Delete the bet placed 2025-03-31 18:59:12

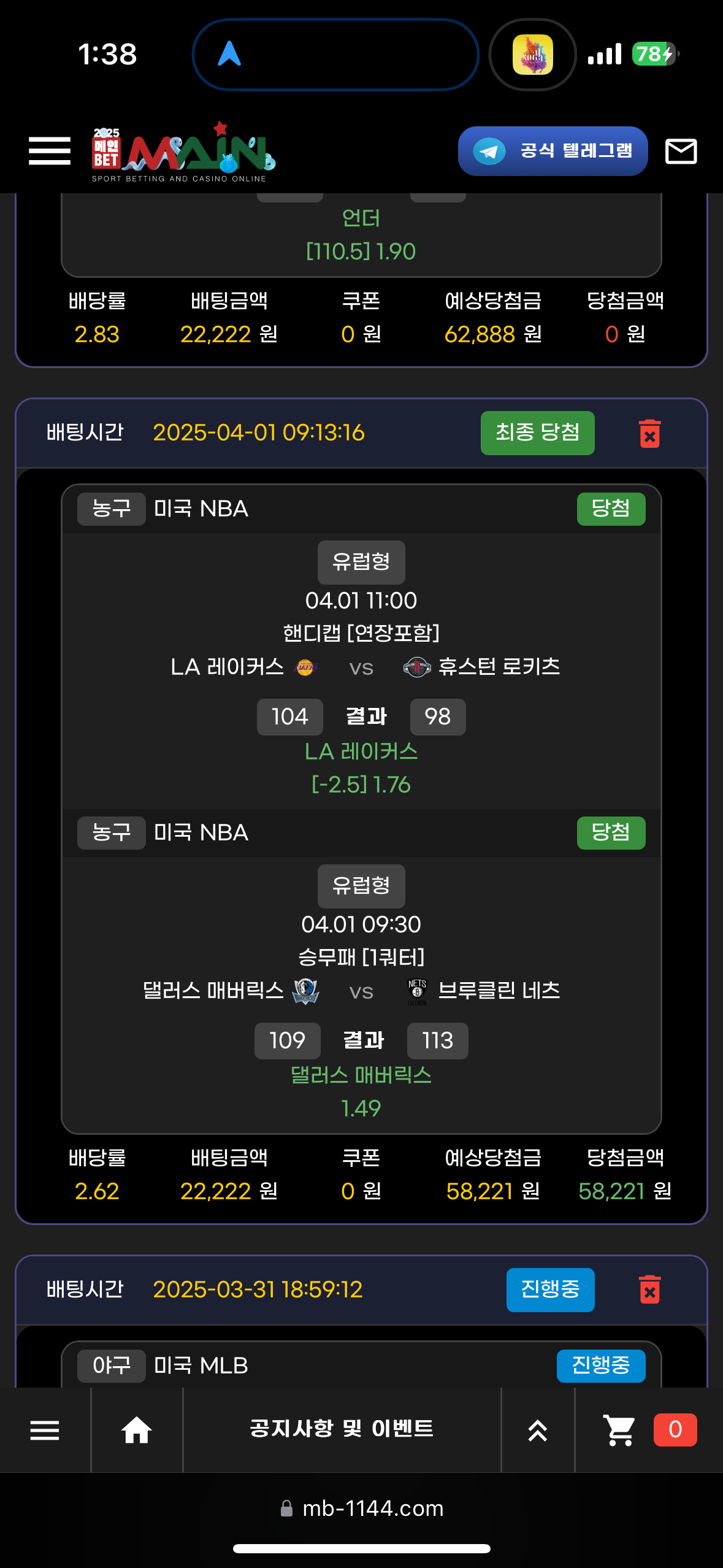[x=649, y=1289]
